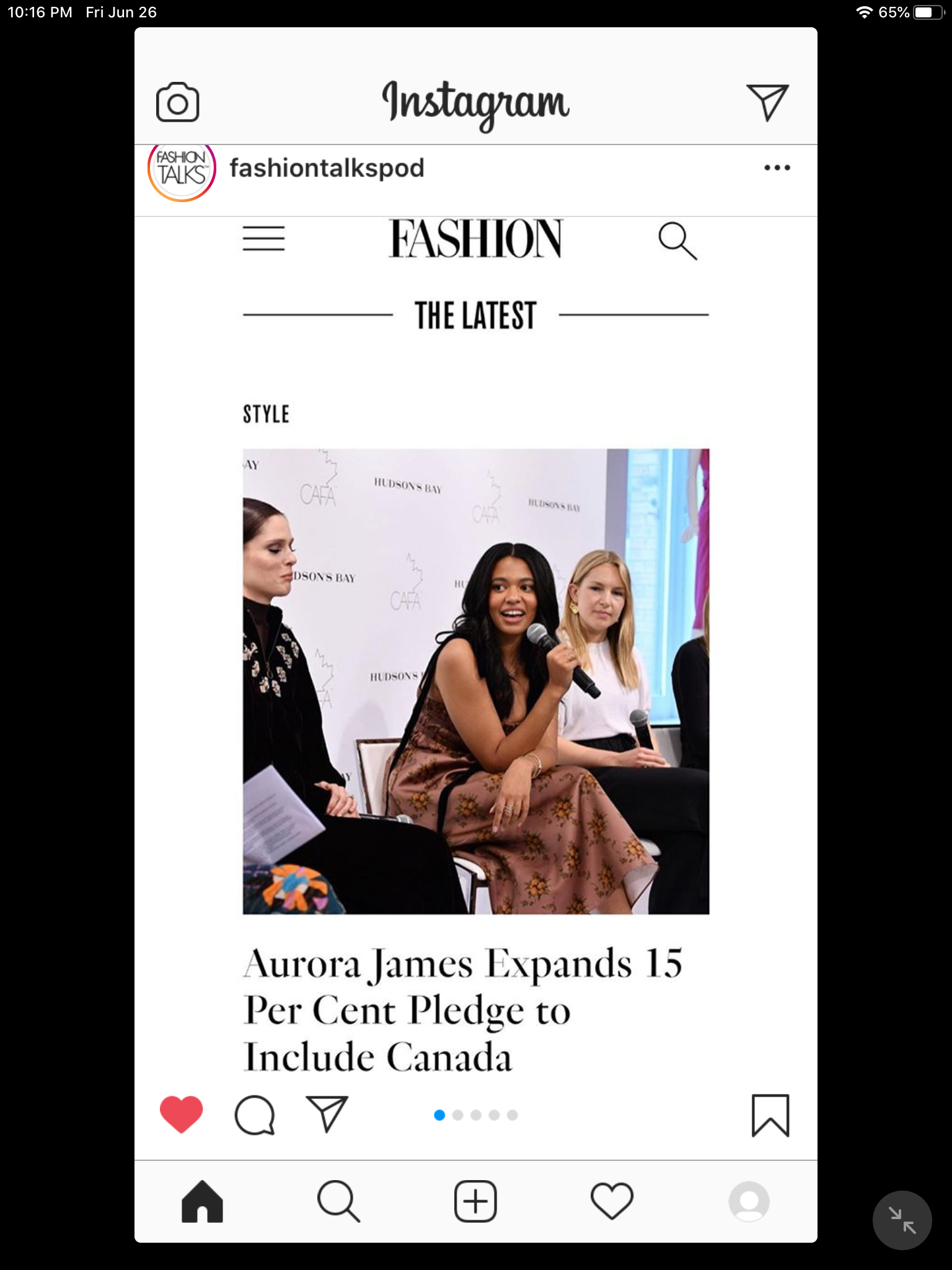Viewport: 952px width, 1270px height.
Task: Open fashiontalkspod profile avatar story
Action: pyautogui.click(x=182, y=169)
